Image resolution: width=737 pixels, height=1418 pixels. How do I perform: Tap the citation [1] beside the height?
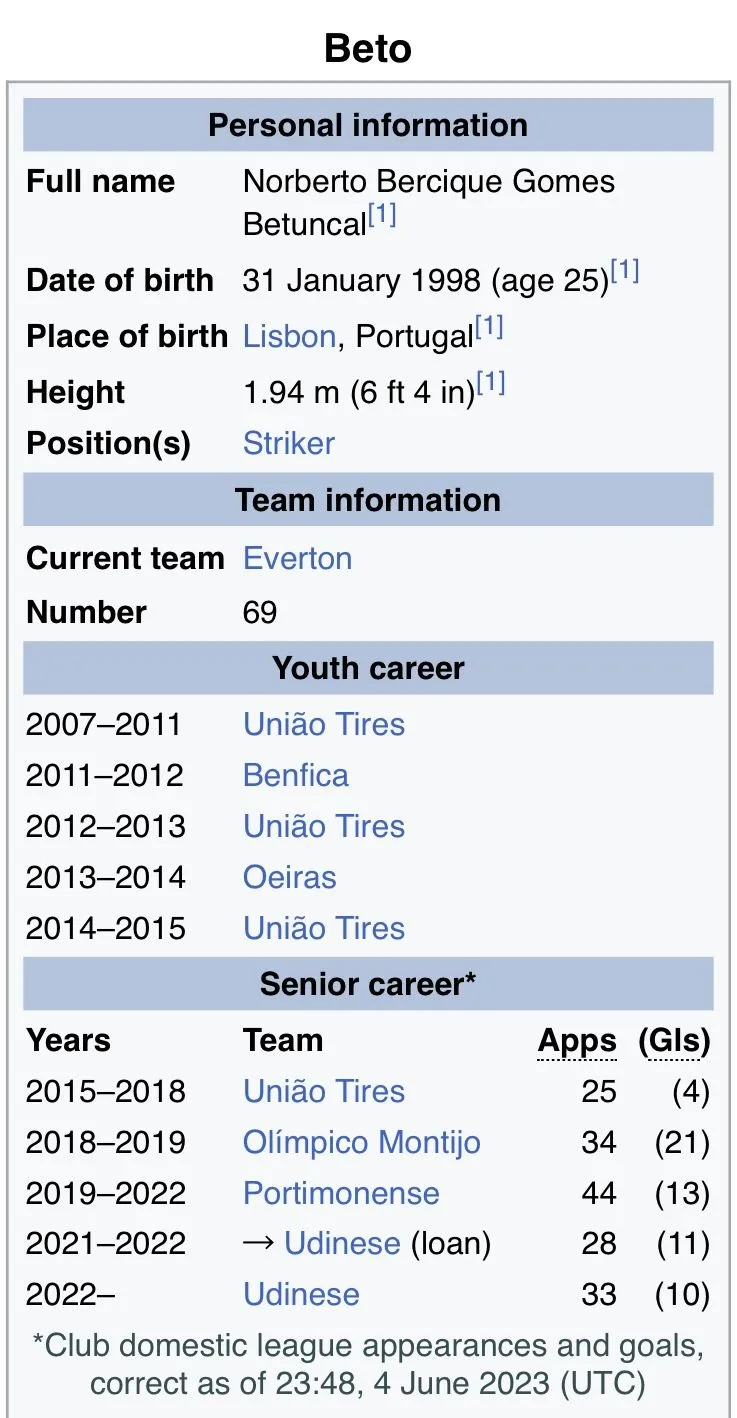(491, 384)
